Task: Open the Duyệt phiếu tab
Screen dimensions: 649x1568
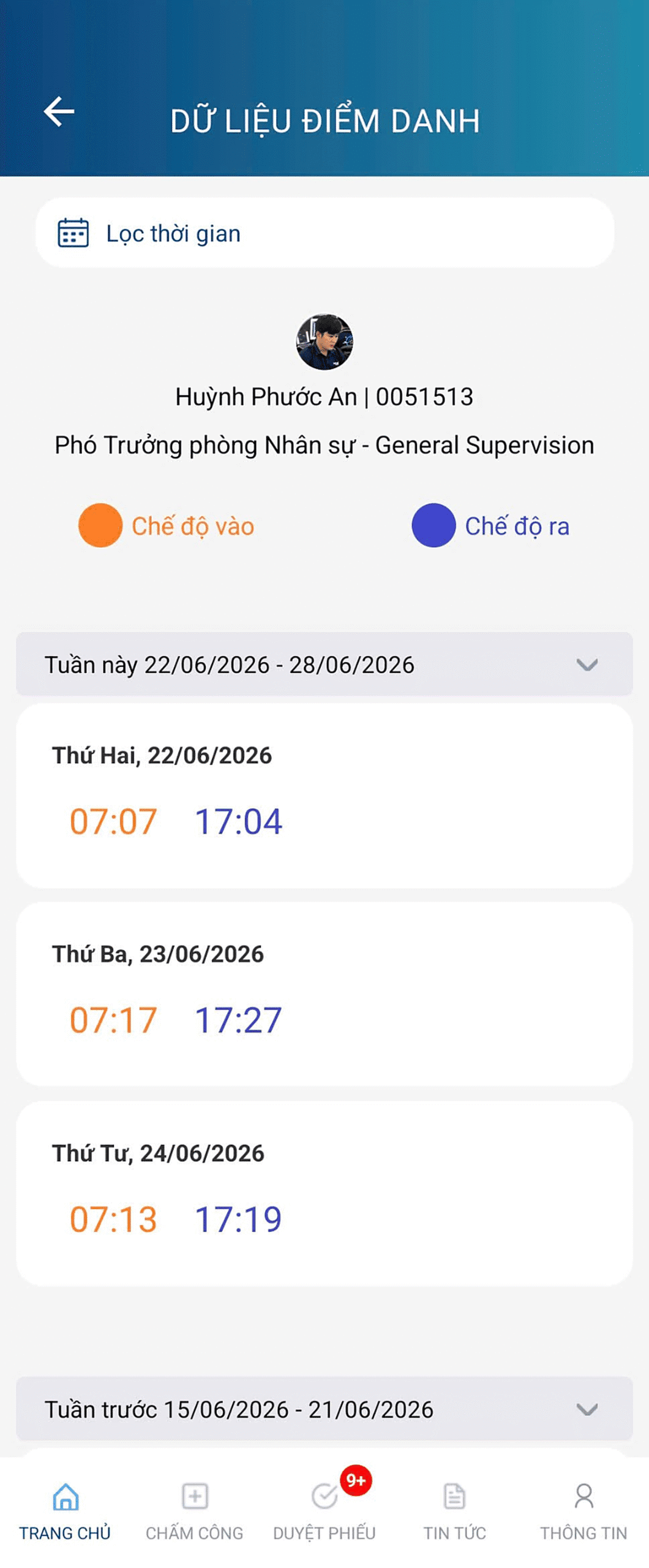Action: [324, 1510]
